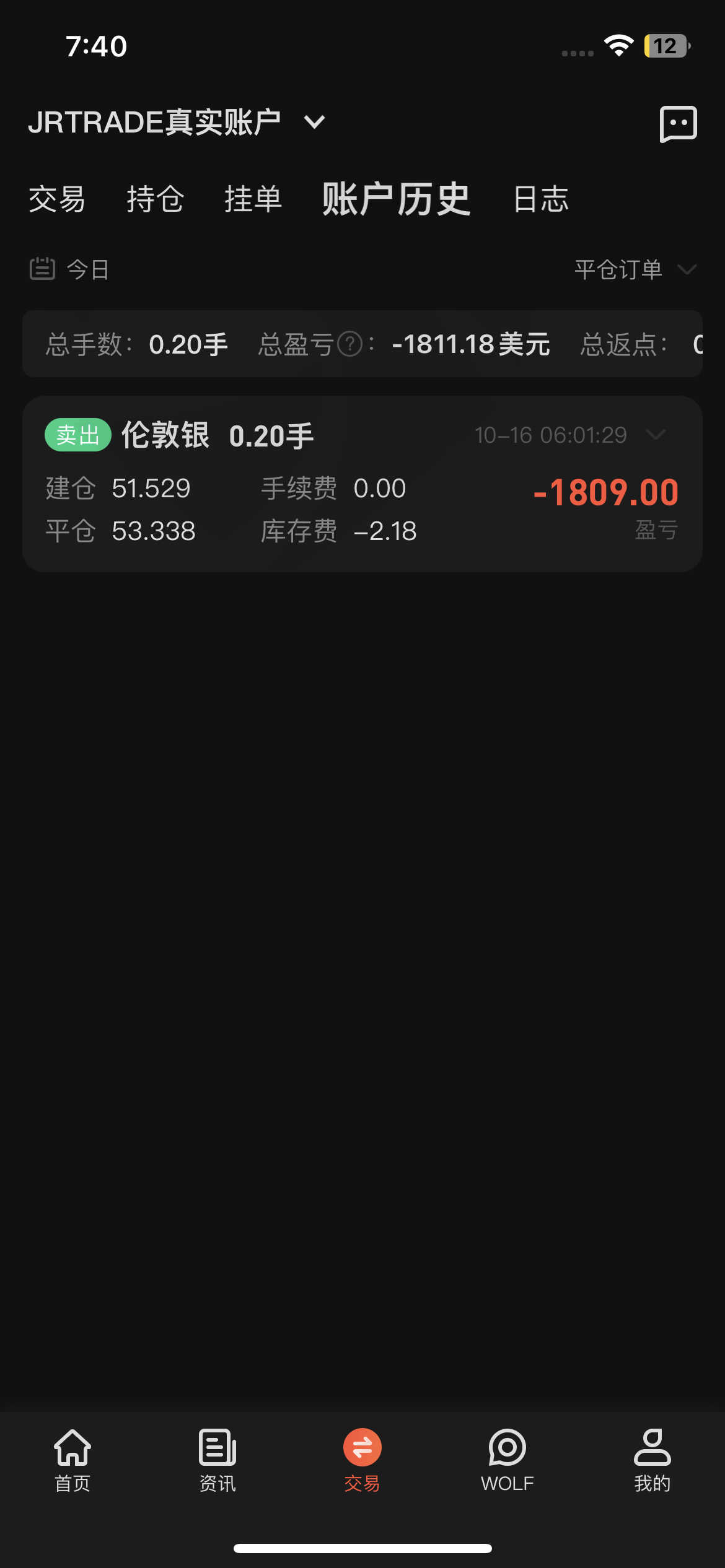This screenshot has height=1568, width=725.
Task: Open the 今日 date picker
Action: pos(70,269)
